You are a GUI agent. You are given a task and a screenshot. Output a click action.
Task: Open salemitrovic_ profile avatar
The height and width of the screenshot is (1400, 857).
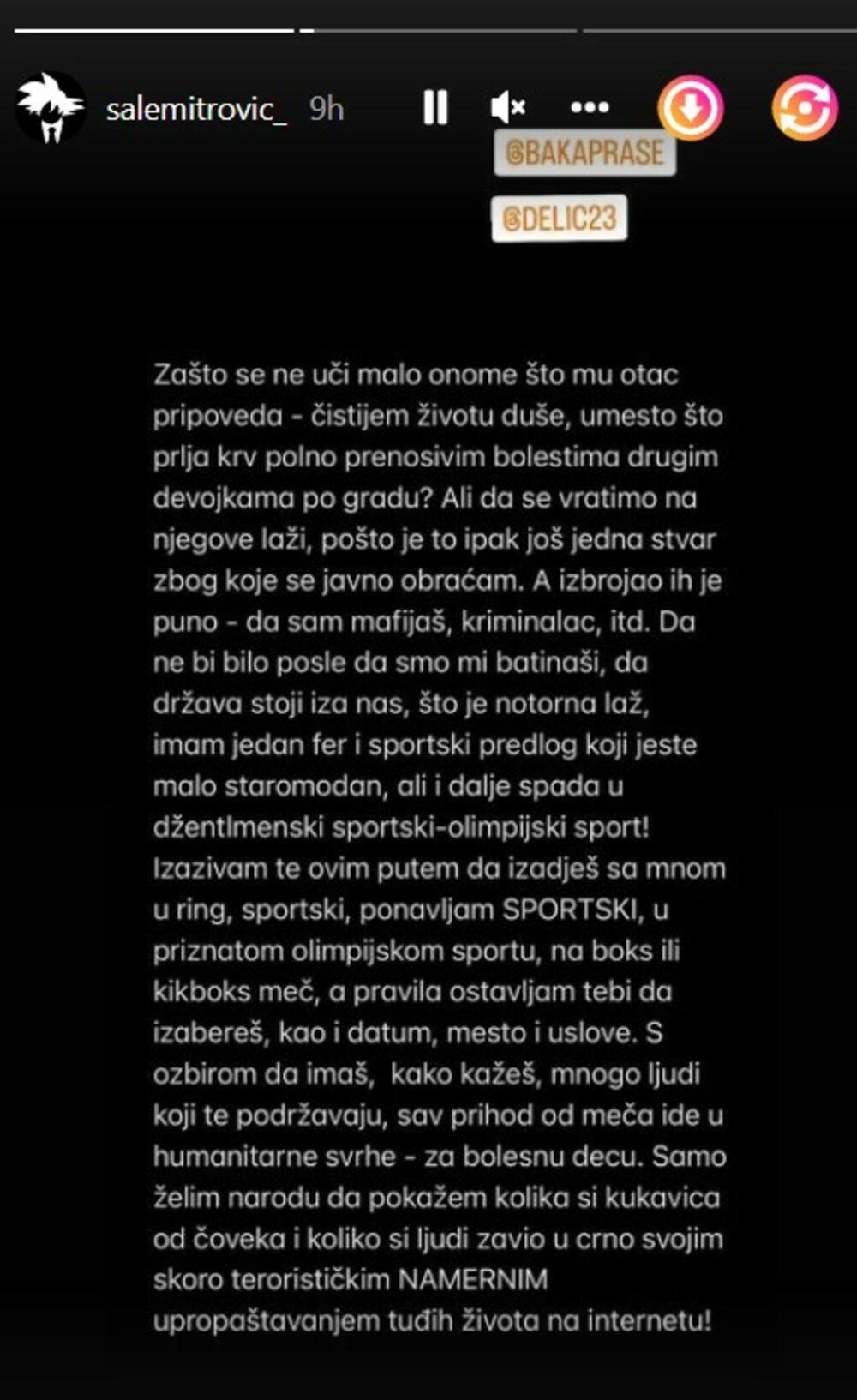(x=51, y=108)
